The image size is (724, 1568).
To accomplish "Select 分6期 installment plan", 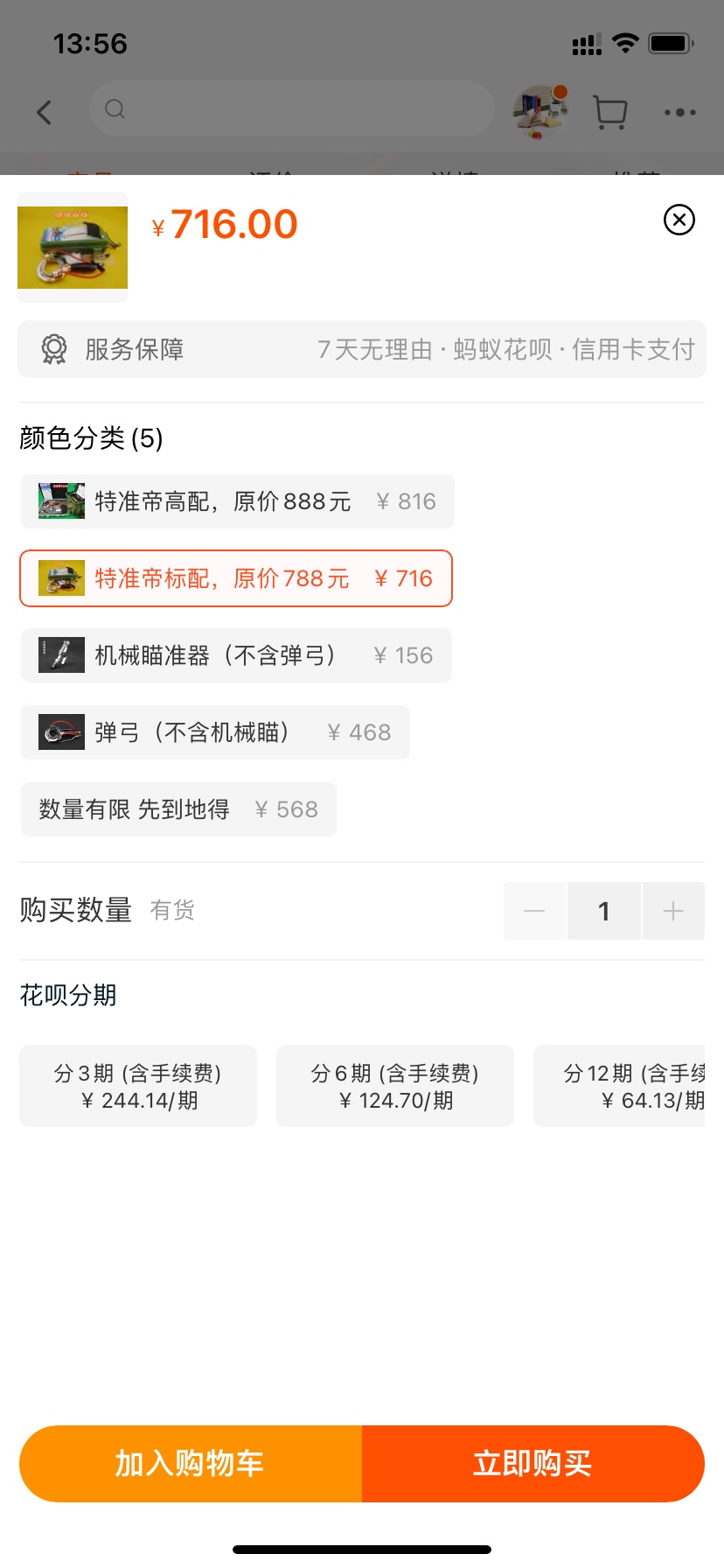I will (x=395, y=1086).
